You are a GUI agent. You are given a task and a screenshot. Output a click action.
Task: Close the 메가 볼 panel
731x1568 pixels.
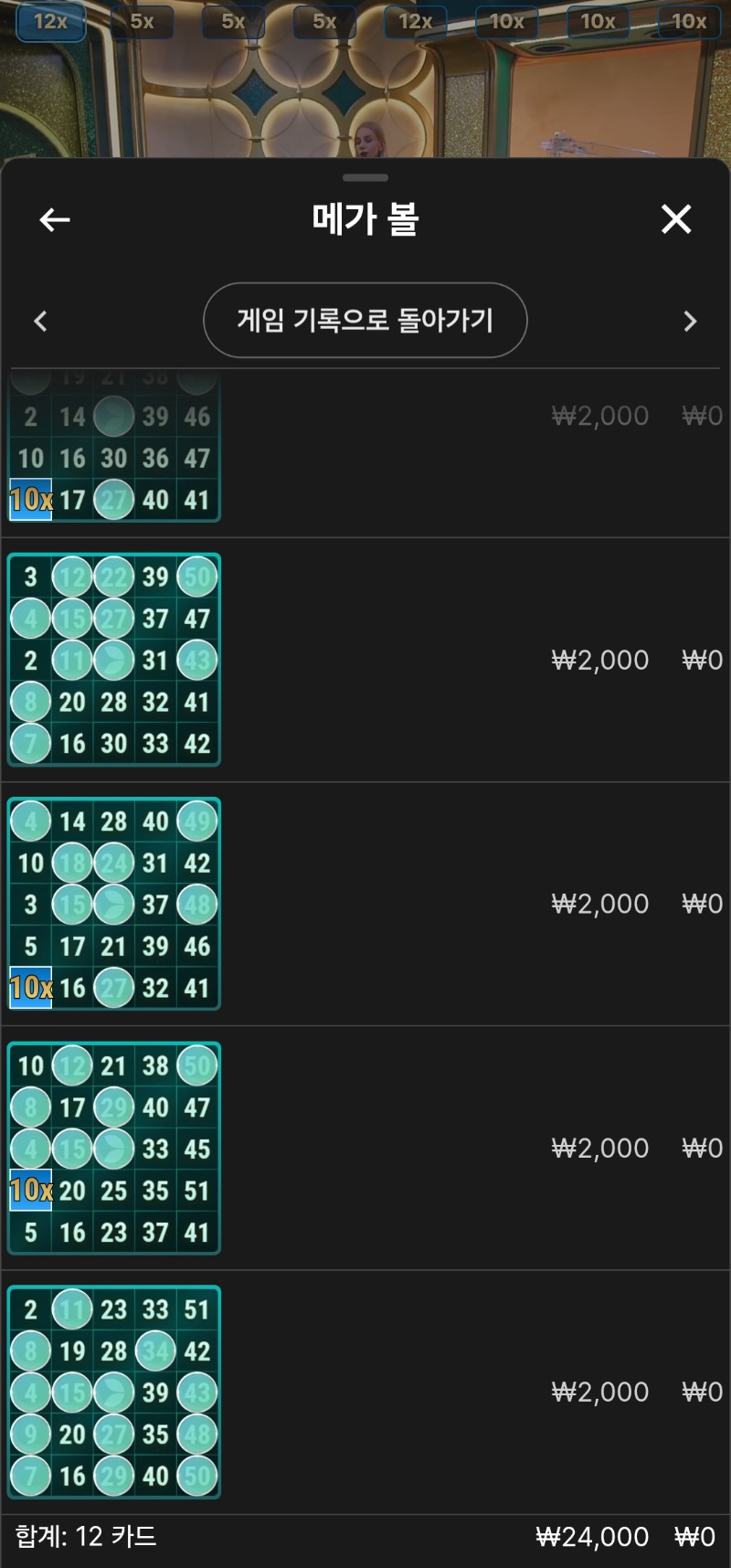[675, 219]
